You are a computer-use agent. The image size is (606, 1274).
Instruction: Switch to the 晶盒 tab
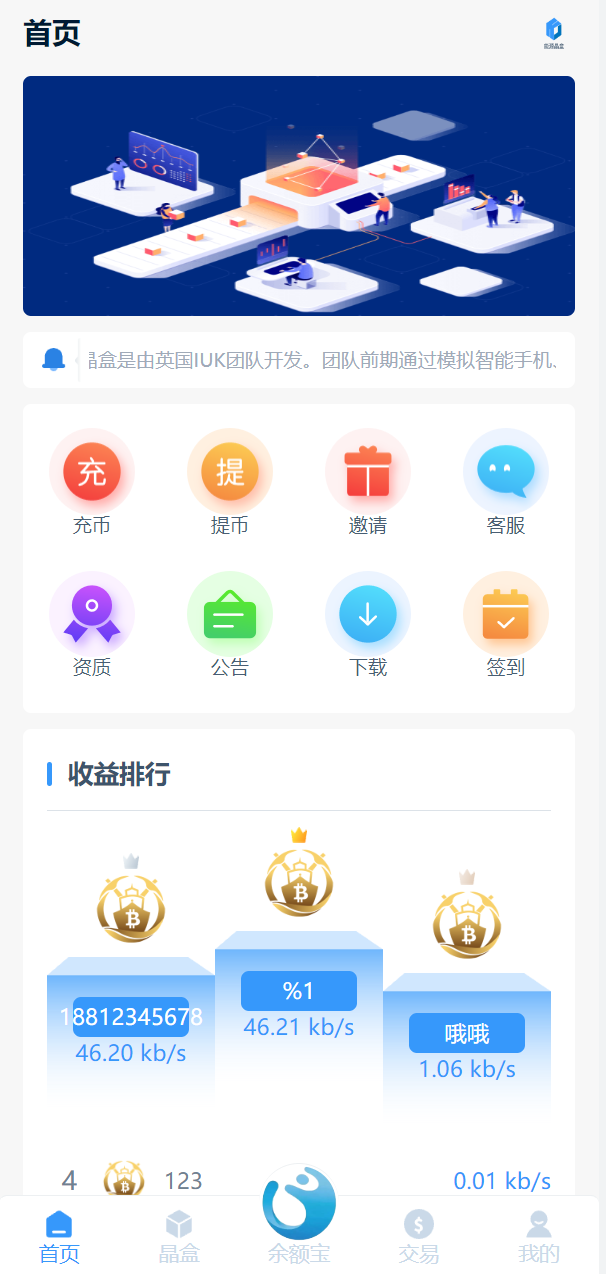point(179,1236)
